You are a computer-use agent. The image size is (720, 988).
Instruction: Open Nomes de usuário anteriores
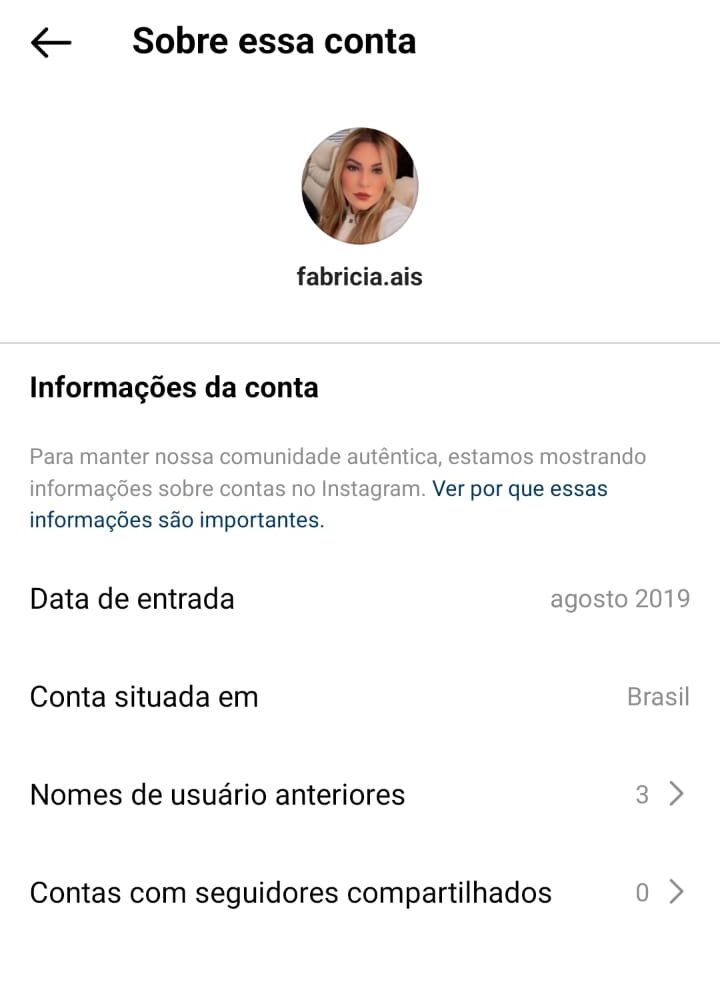pyautogui.click(x=359, y=795)
